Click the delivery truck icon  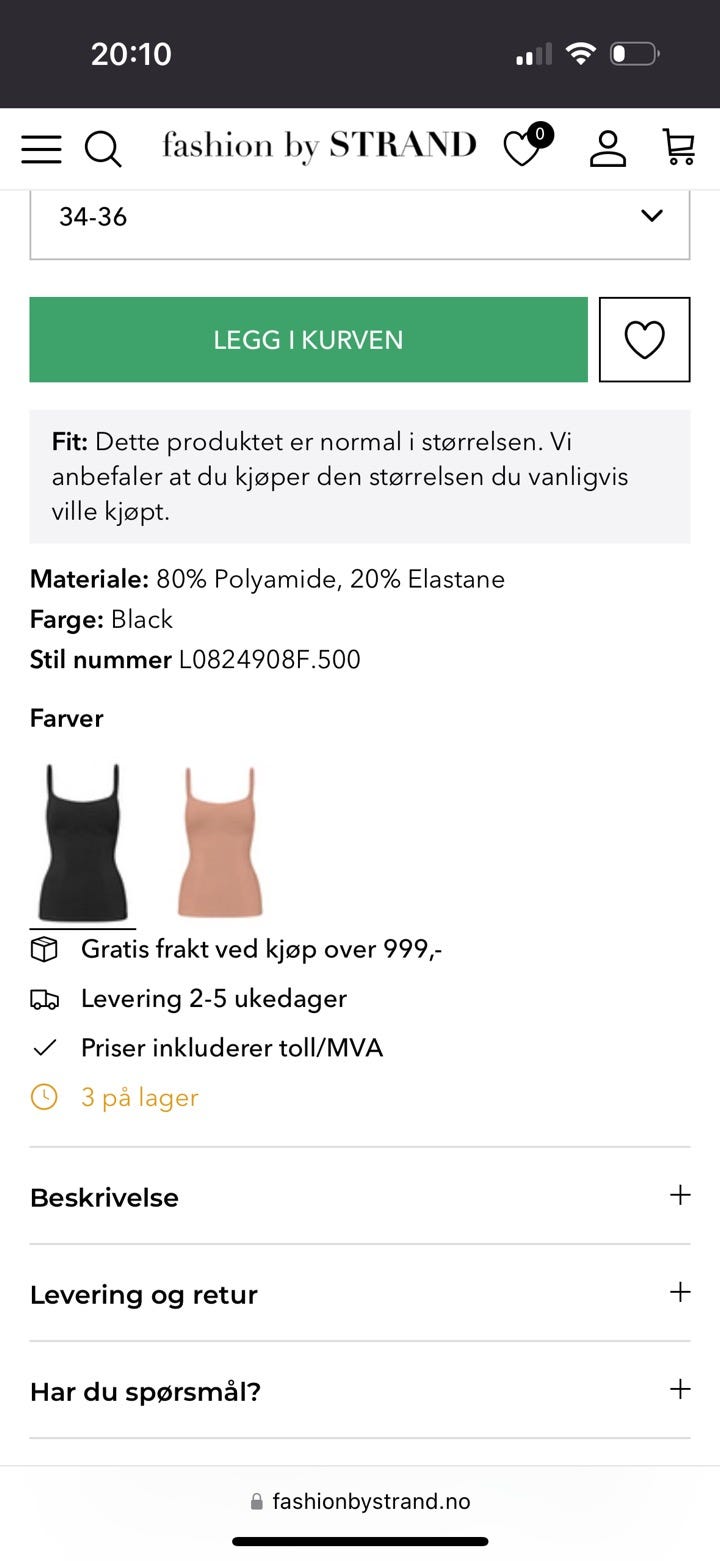click(45, 998)
